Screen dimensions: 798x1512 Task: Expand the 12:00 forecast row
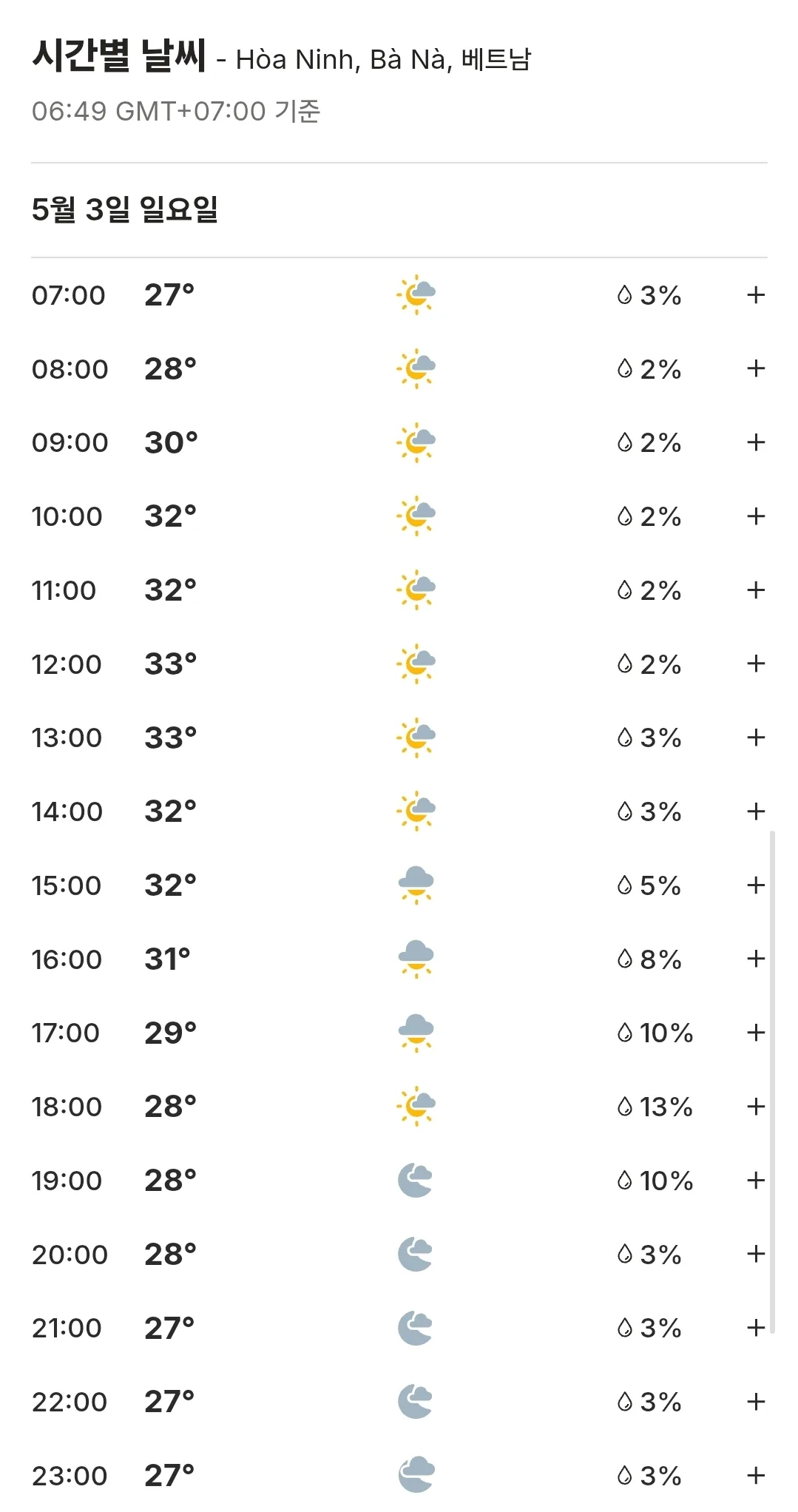pyautogui.click(x=755, y=664)
